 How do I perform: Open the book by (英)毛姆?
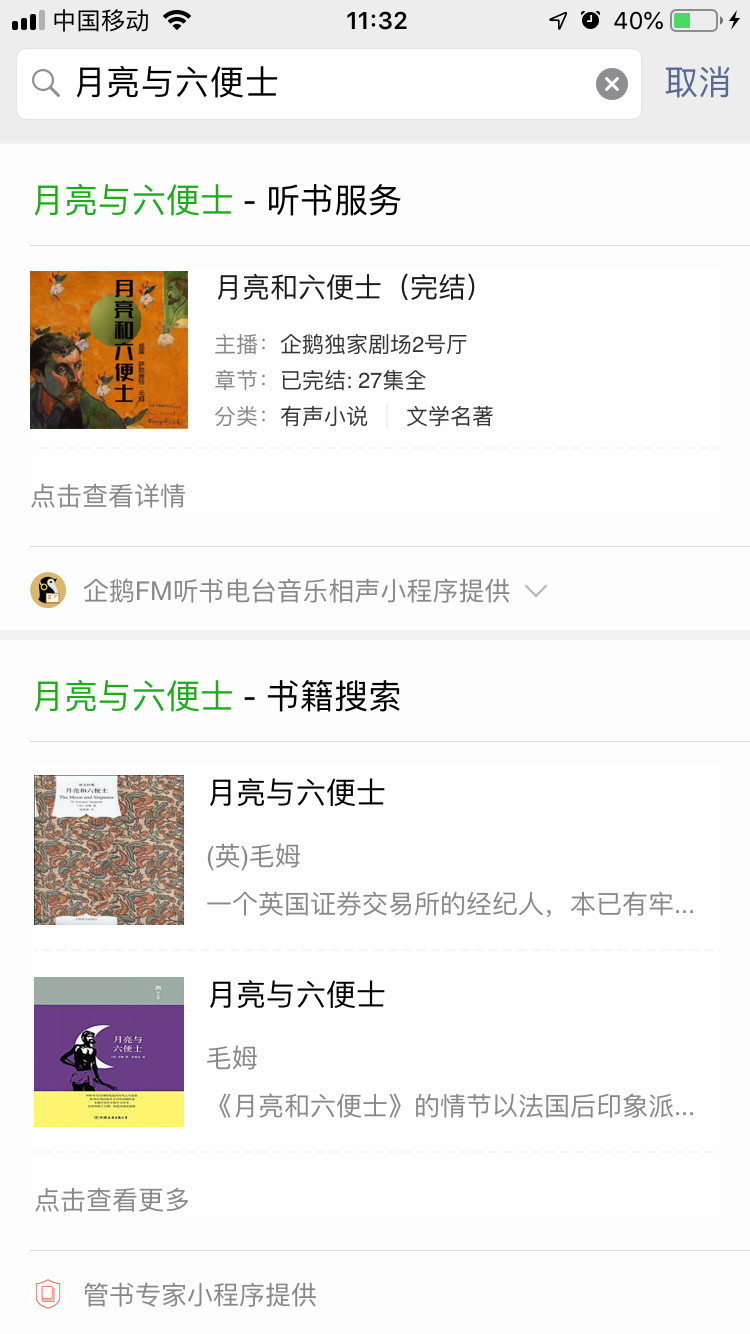(x=375, y=850)
